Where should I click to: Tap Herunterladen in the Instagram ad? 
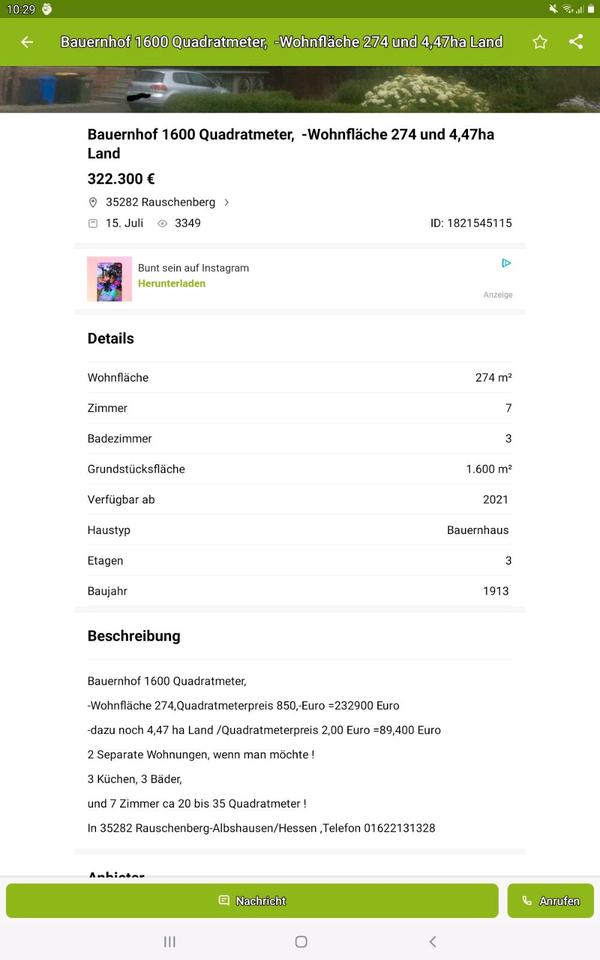pos(172,284)
